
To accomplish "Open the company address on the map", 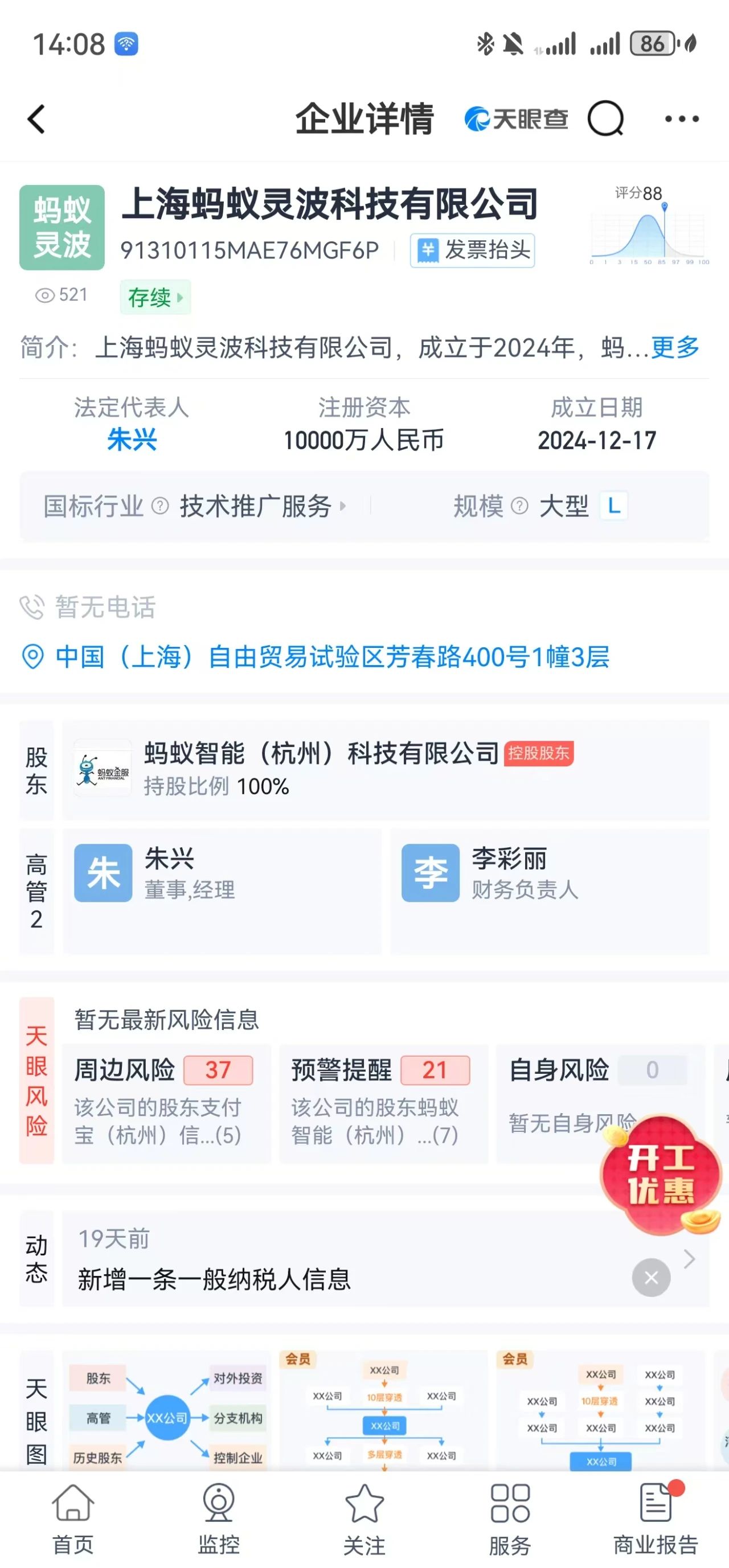I will click(332, 657).
